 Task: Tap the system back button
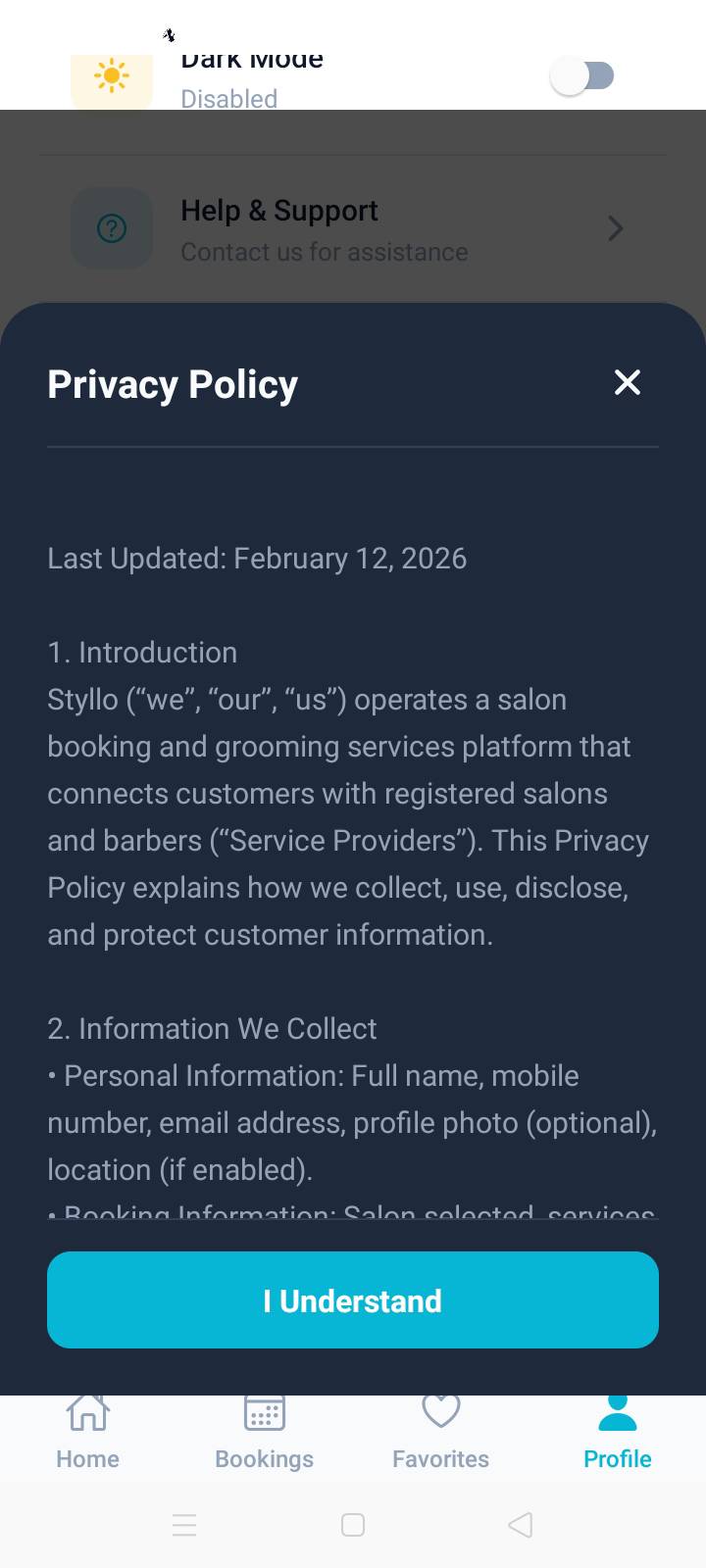521,1525
